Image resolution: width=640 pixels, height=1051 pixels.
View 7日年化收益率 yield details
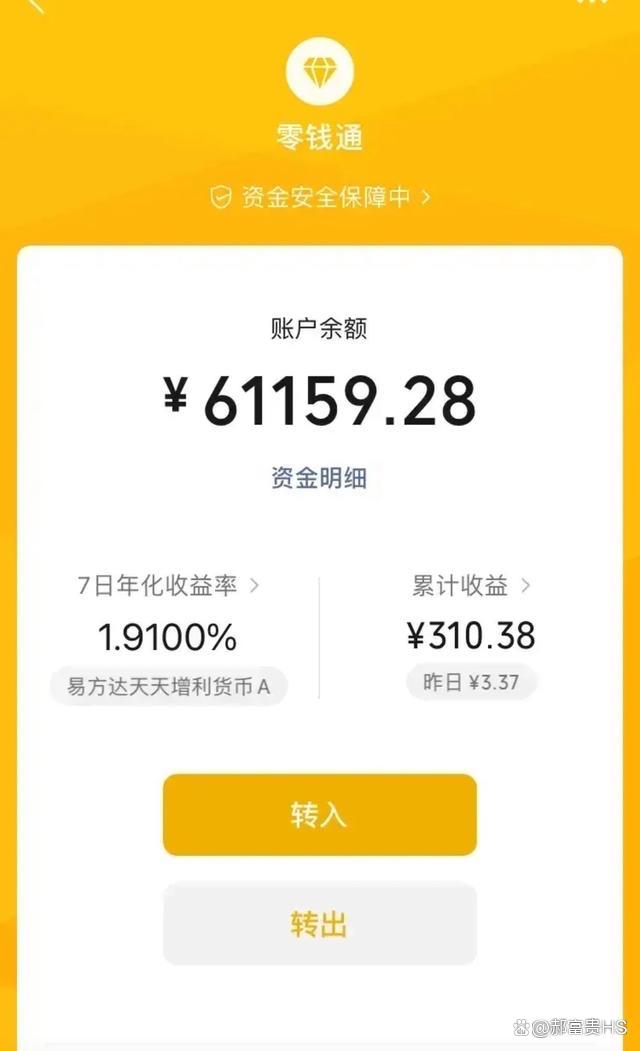(x=168, y=586)
